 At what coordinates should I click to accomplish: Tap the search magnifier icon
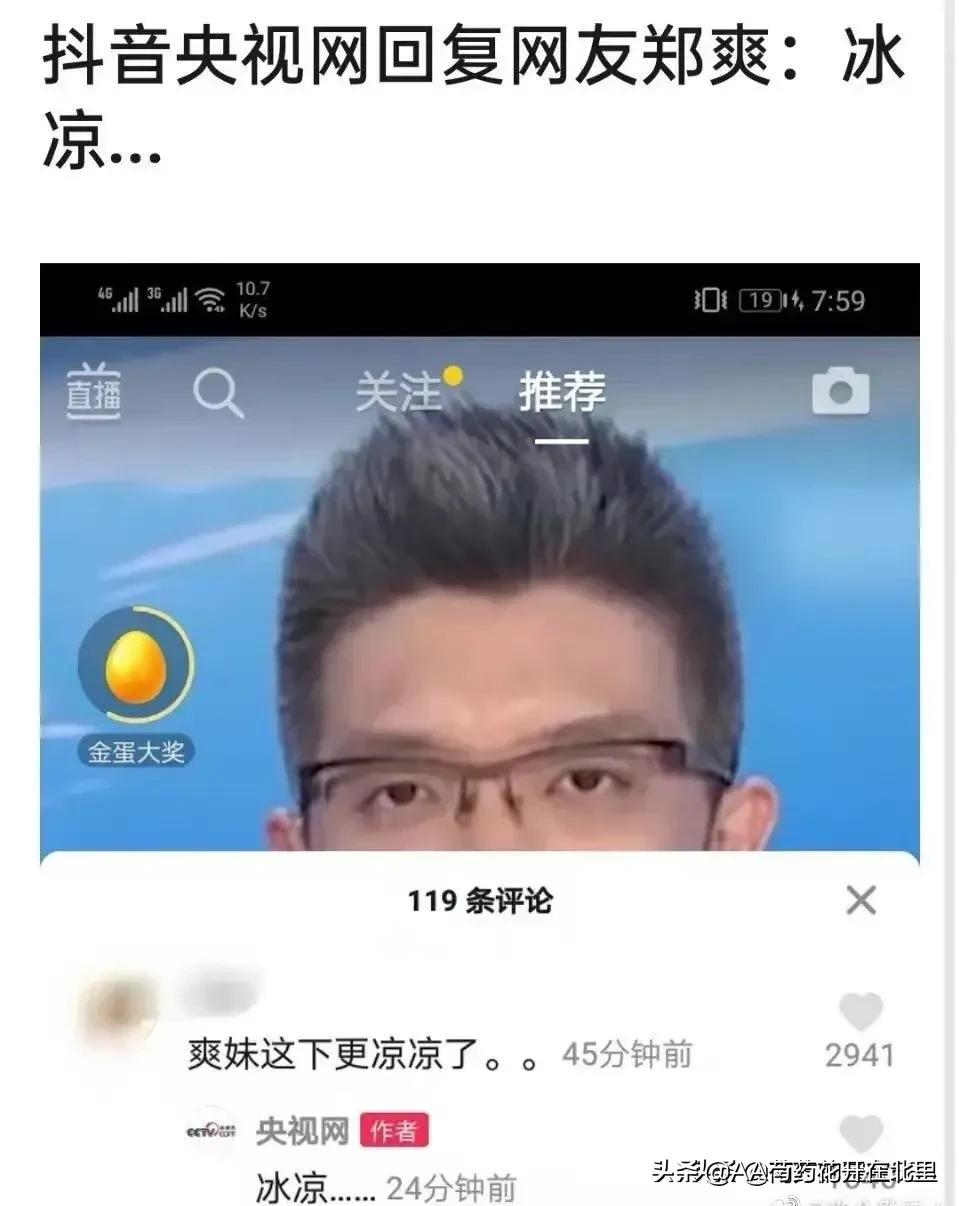coord(221,392)
